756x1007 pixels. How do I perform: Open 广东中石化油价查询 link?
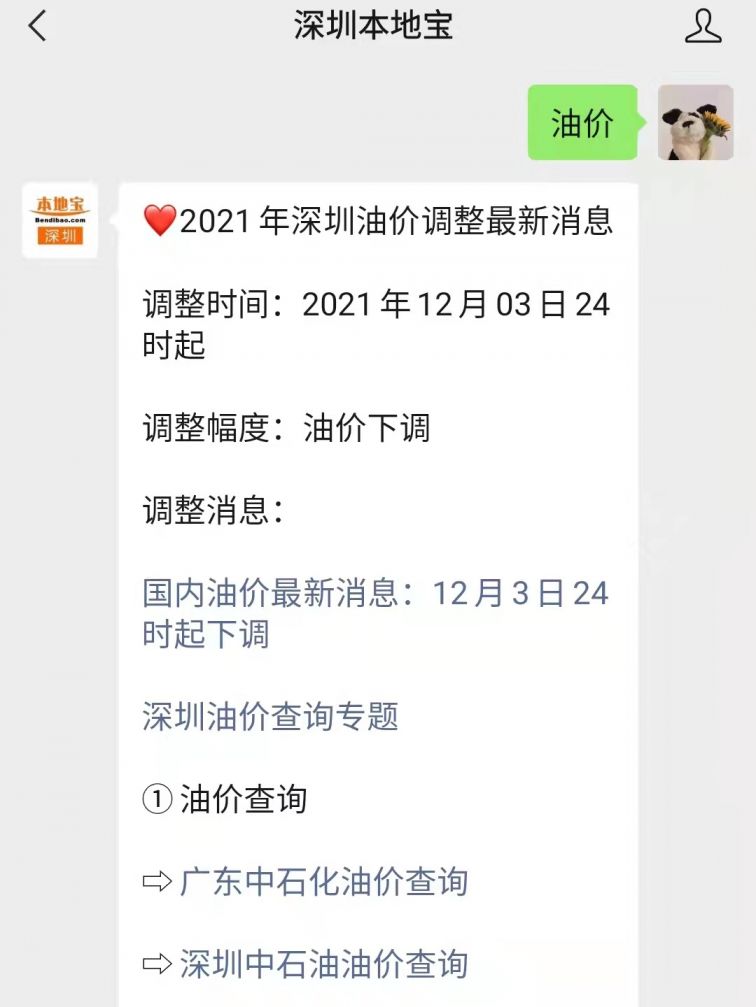(323, 882)
